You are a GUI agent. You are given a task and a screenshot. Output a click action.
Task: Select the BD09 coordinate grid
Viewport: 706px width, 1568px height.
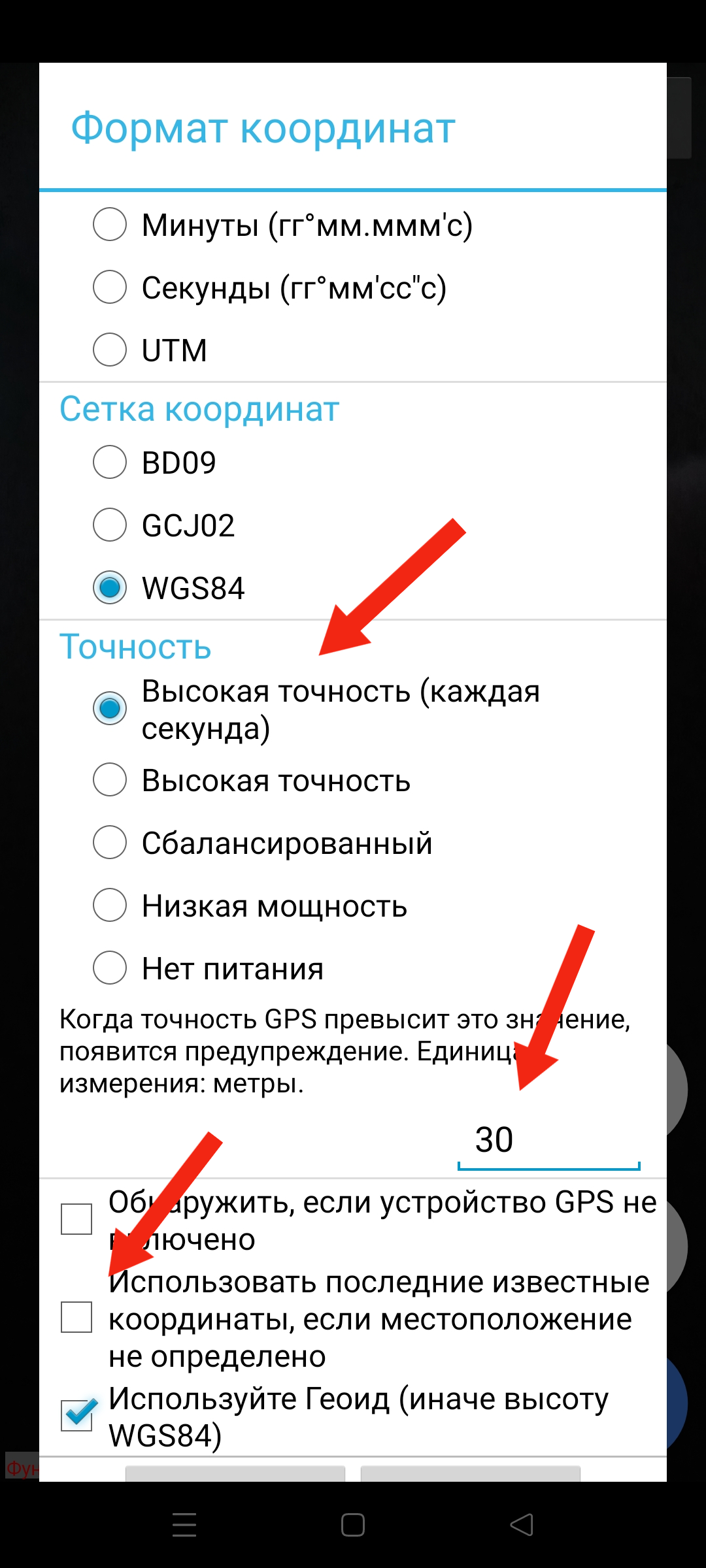click(110, 463)
